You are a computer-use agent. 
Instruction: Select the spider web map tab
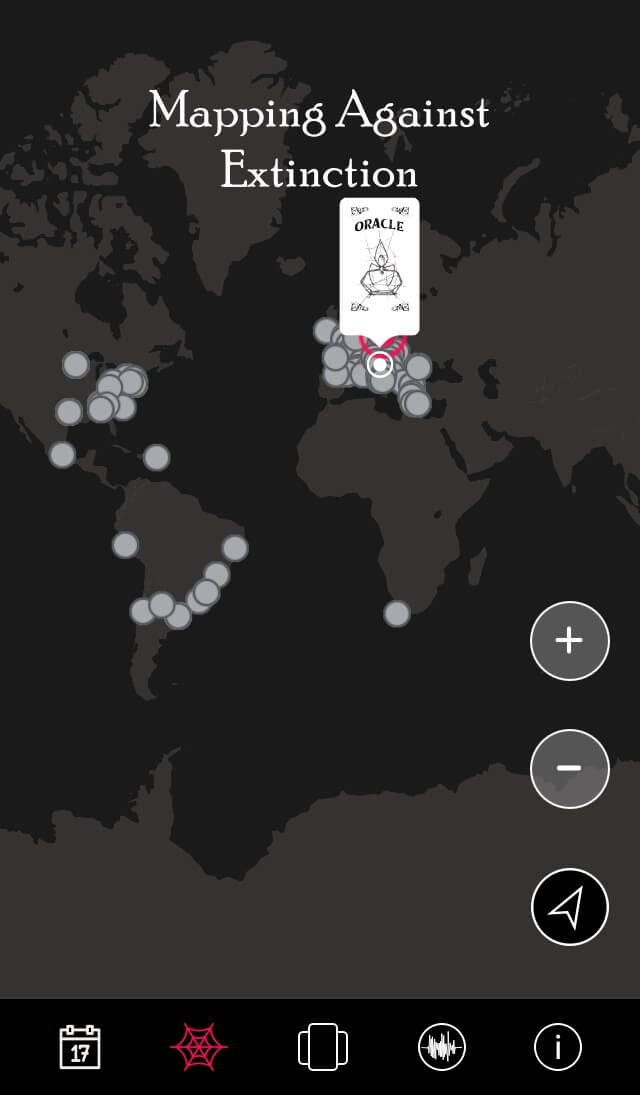coord(199,1047)
